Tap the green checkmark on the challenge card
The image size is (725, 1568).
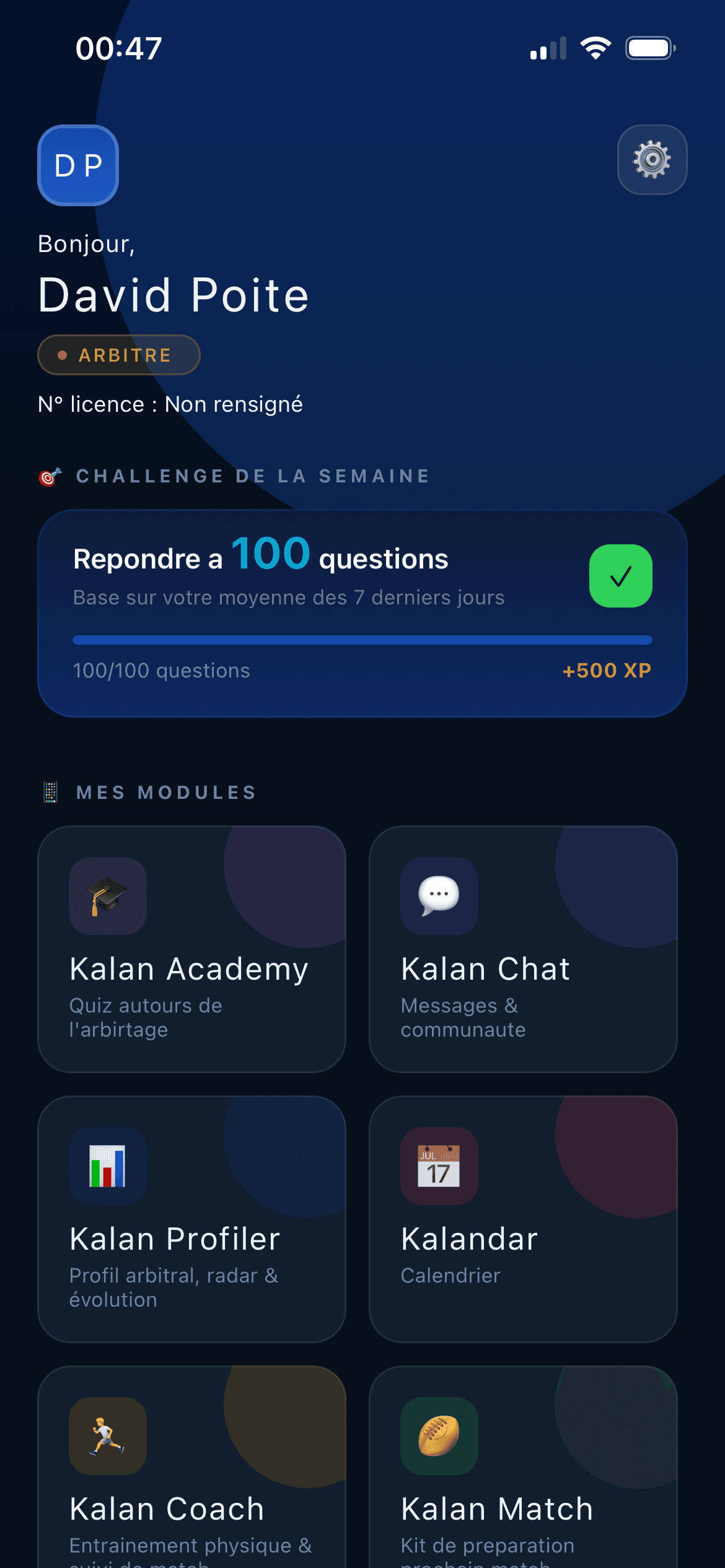[x=621, y=576]
